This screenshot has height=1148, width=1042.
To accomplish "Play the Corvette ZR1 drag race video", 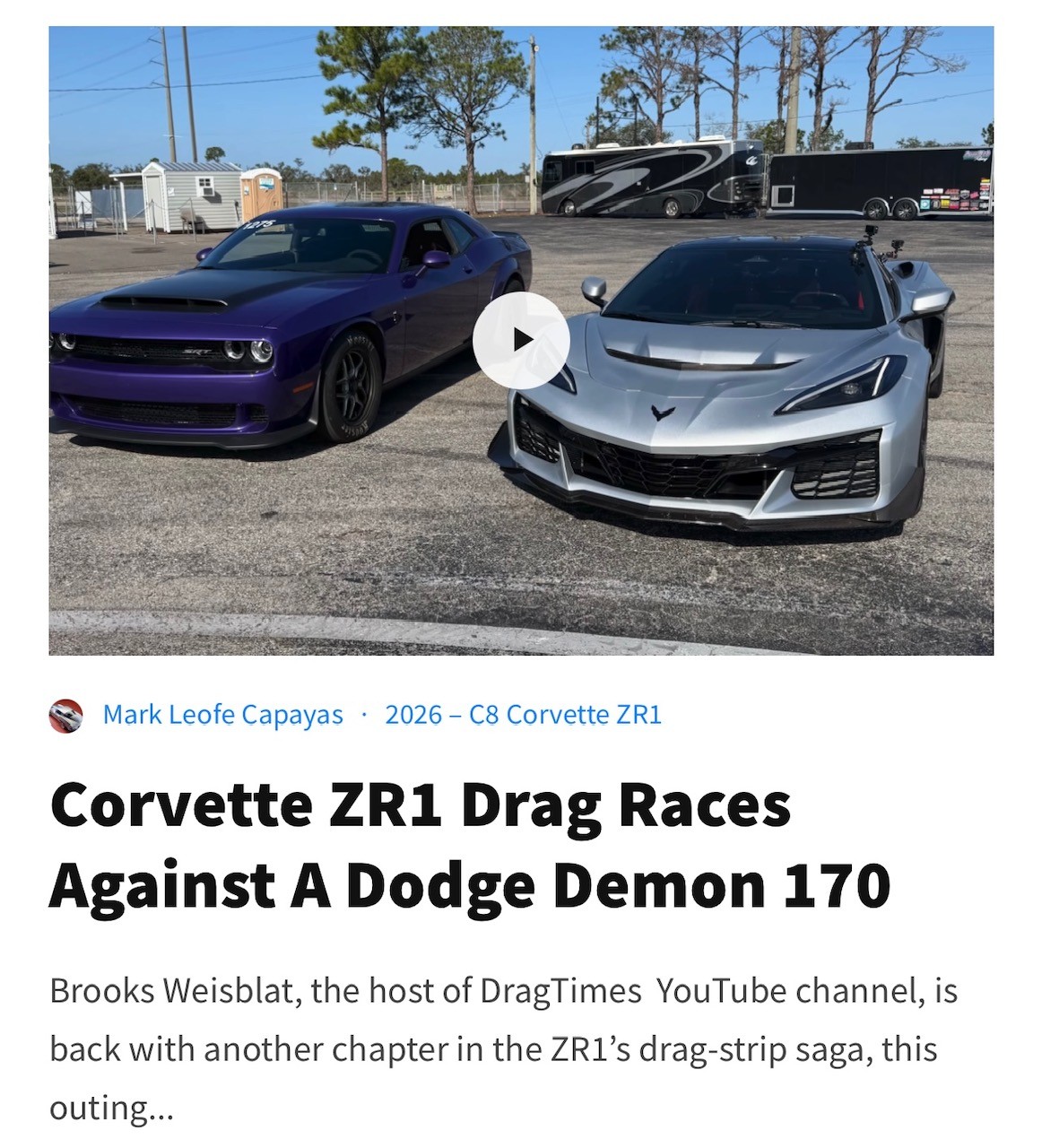I will tap(521, 340).
